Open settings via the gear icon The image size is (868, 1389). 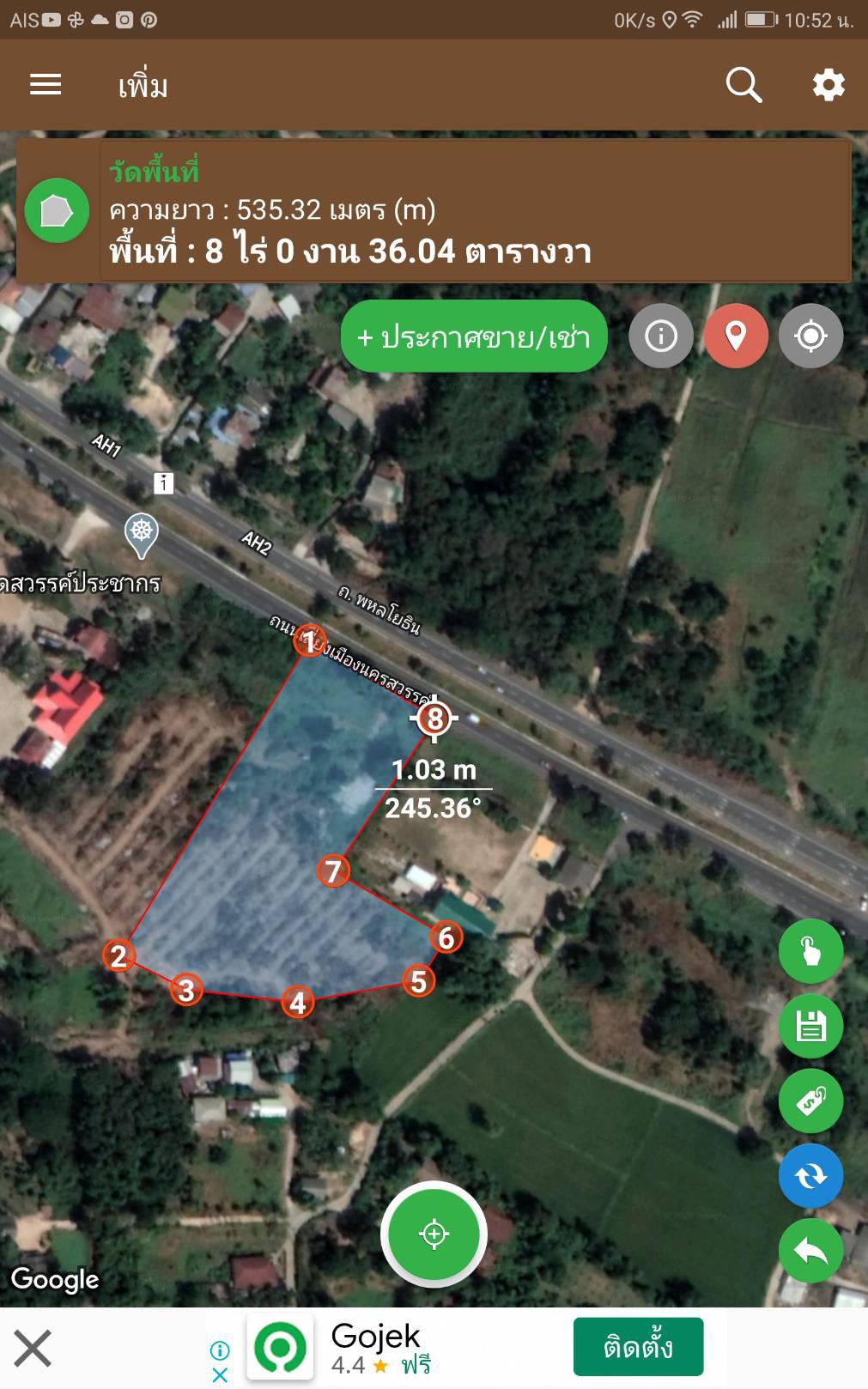coord(829,85)
